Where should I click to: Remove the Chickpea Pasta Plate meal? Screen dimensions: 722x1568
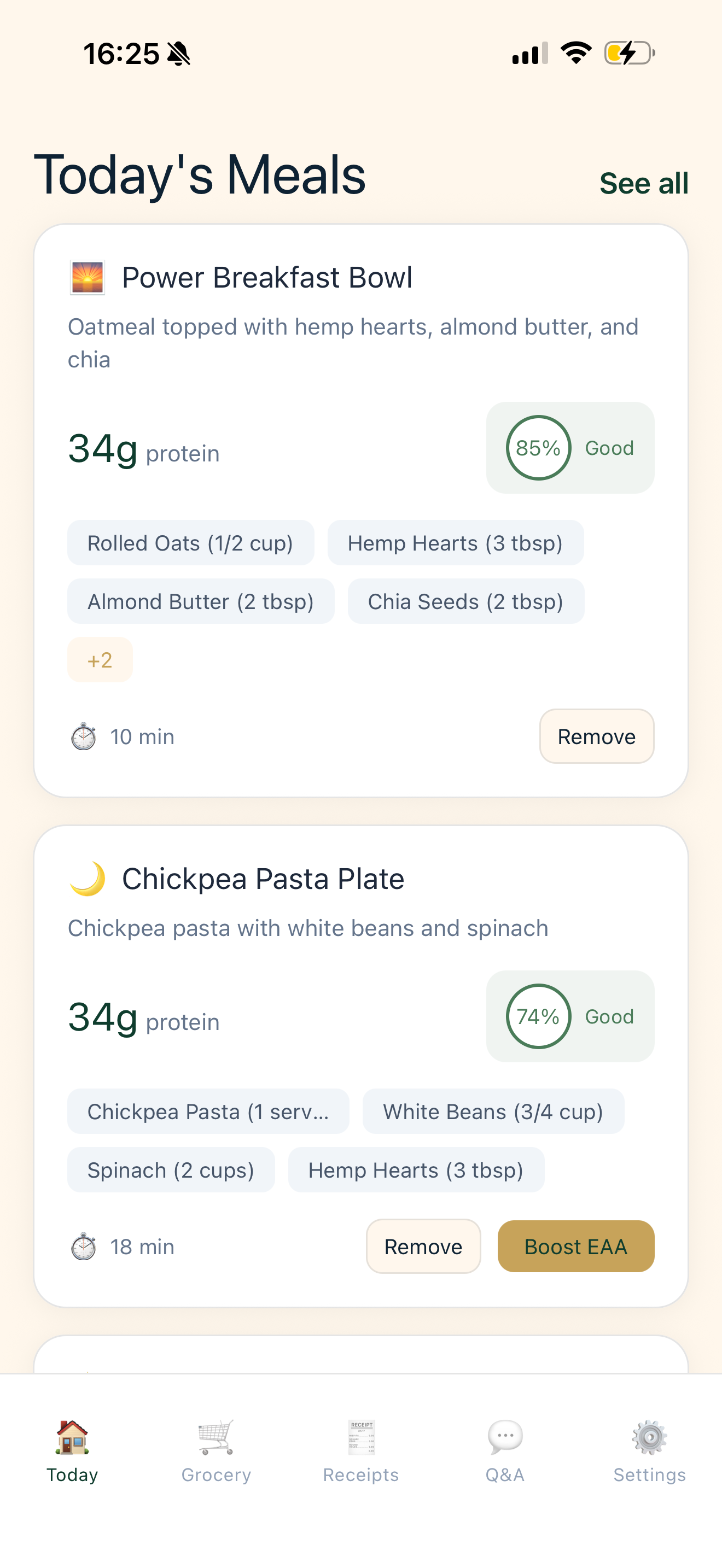coord(423,1247)
